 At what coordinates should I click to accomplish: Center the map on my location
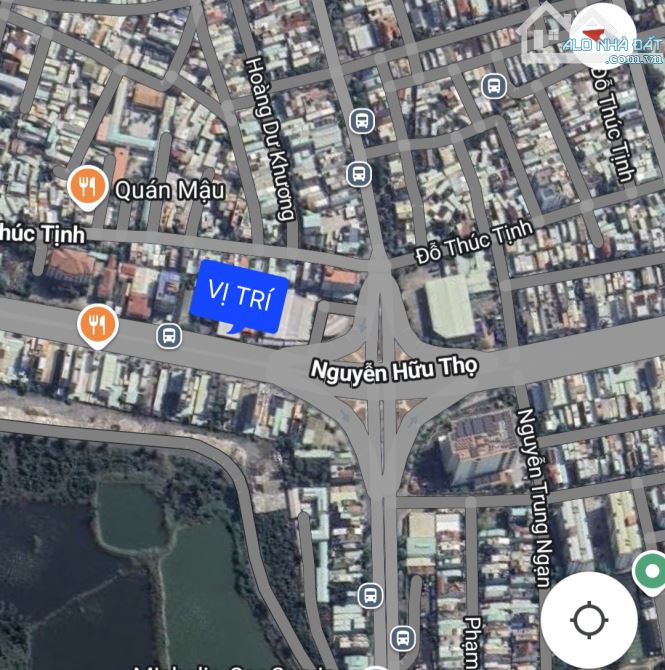(x=589, y=620)
